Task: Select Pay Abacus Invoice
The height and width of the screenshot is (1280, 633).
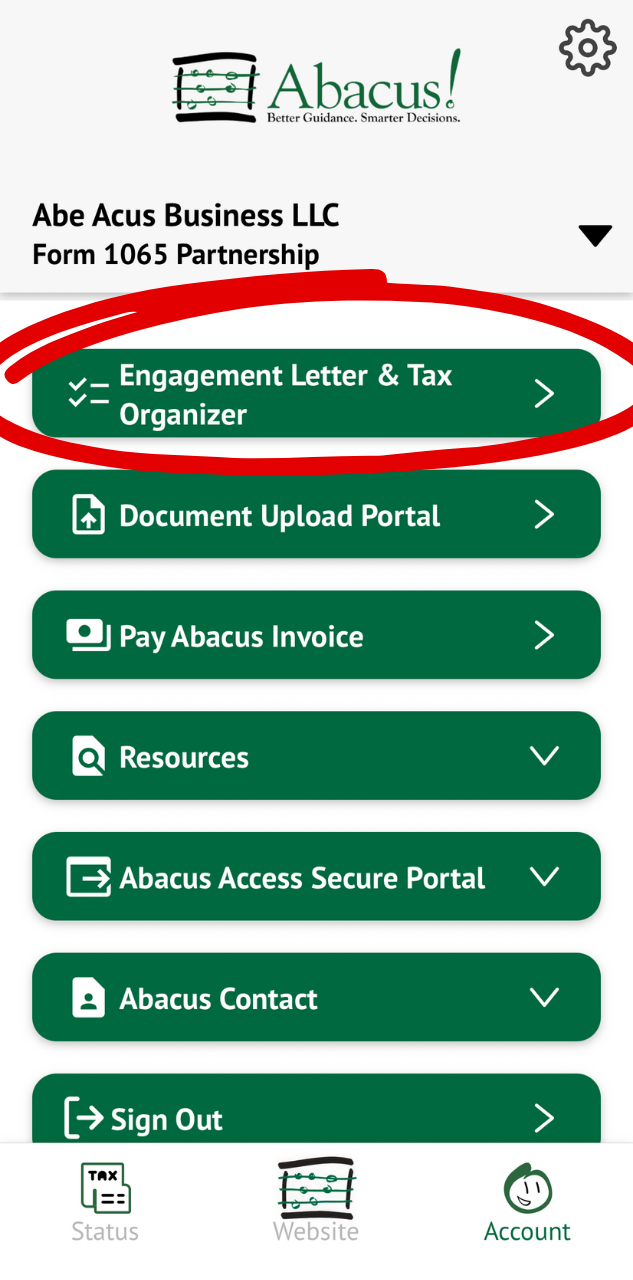Action: click(x=316, y=636)
